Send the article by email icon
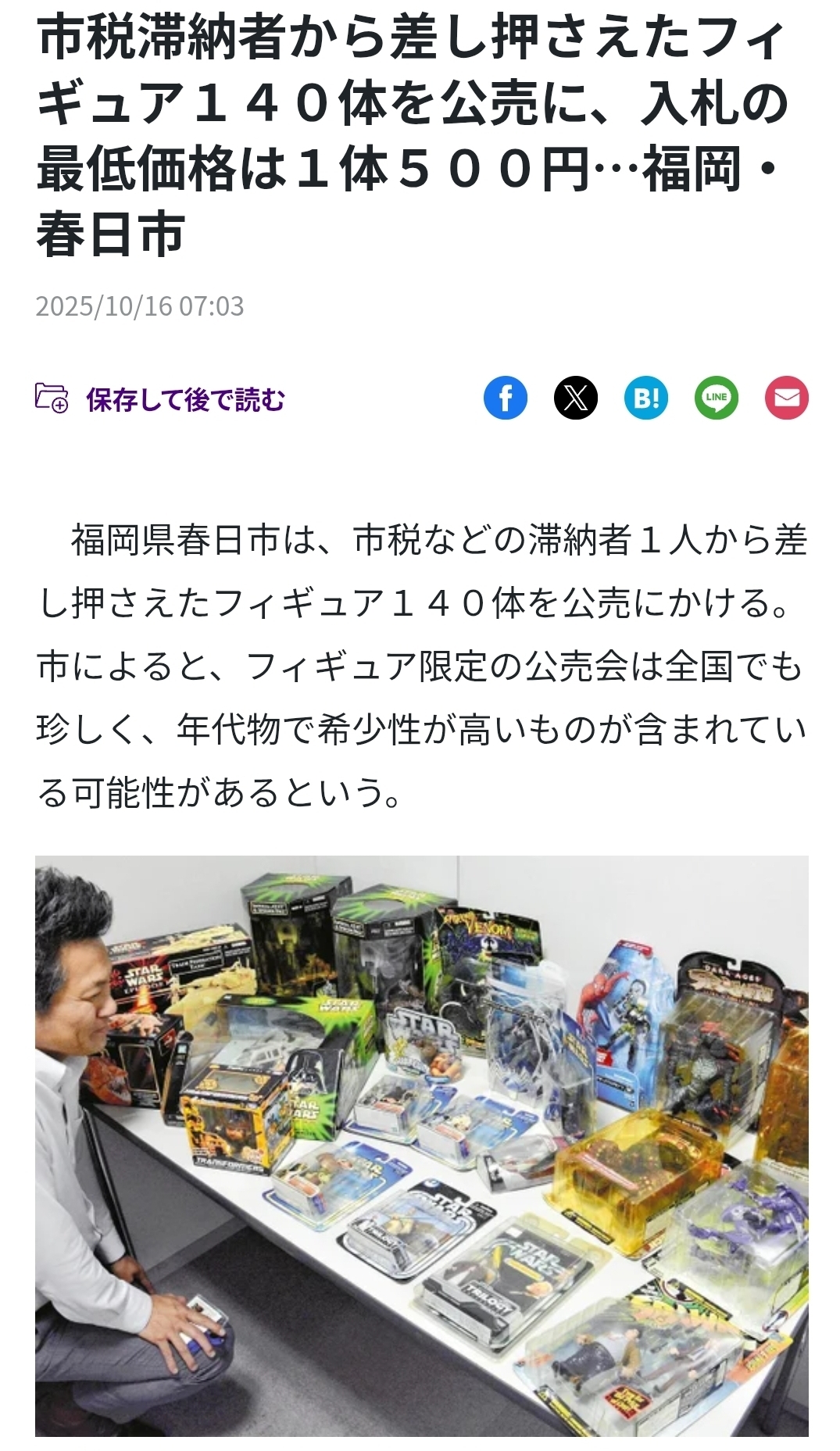The width and height of the screenshot is (840, 1451). (786, 398)
